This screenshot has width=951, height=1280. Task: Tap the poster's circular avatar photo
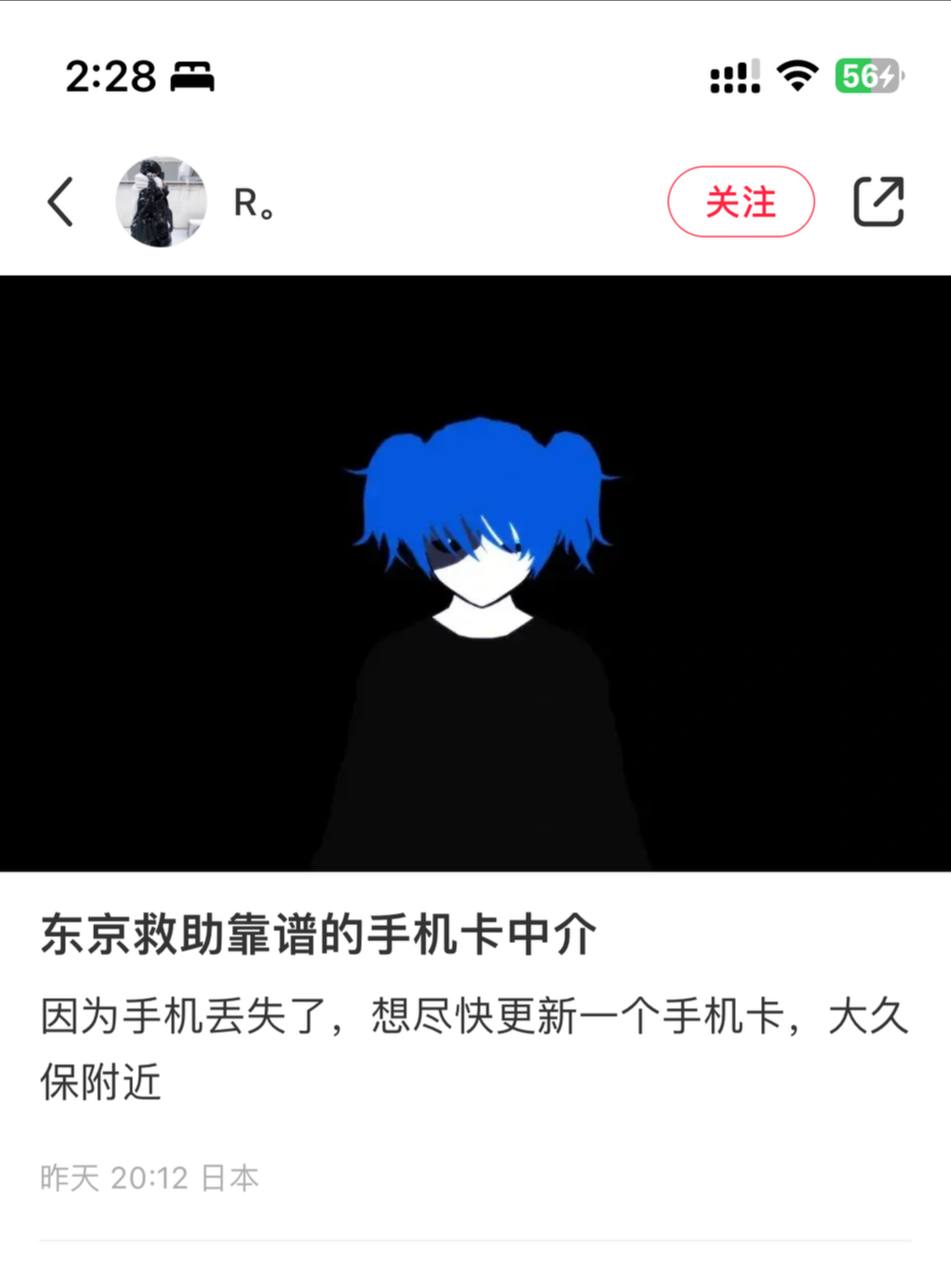(161, 201)
